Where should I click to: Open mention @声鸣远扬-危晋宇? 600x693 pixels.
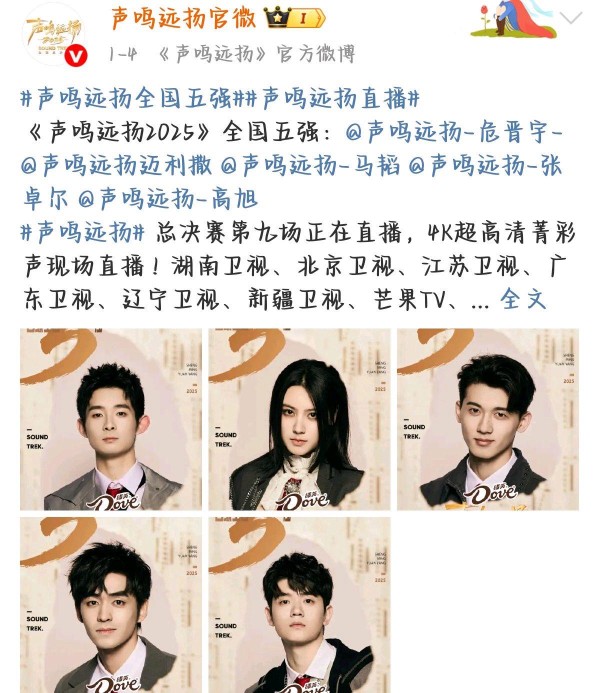coord(454,132)
